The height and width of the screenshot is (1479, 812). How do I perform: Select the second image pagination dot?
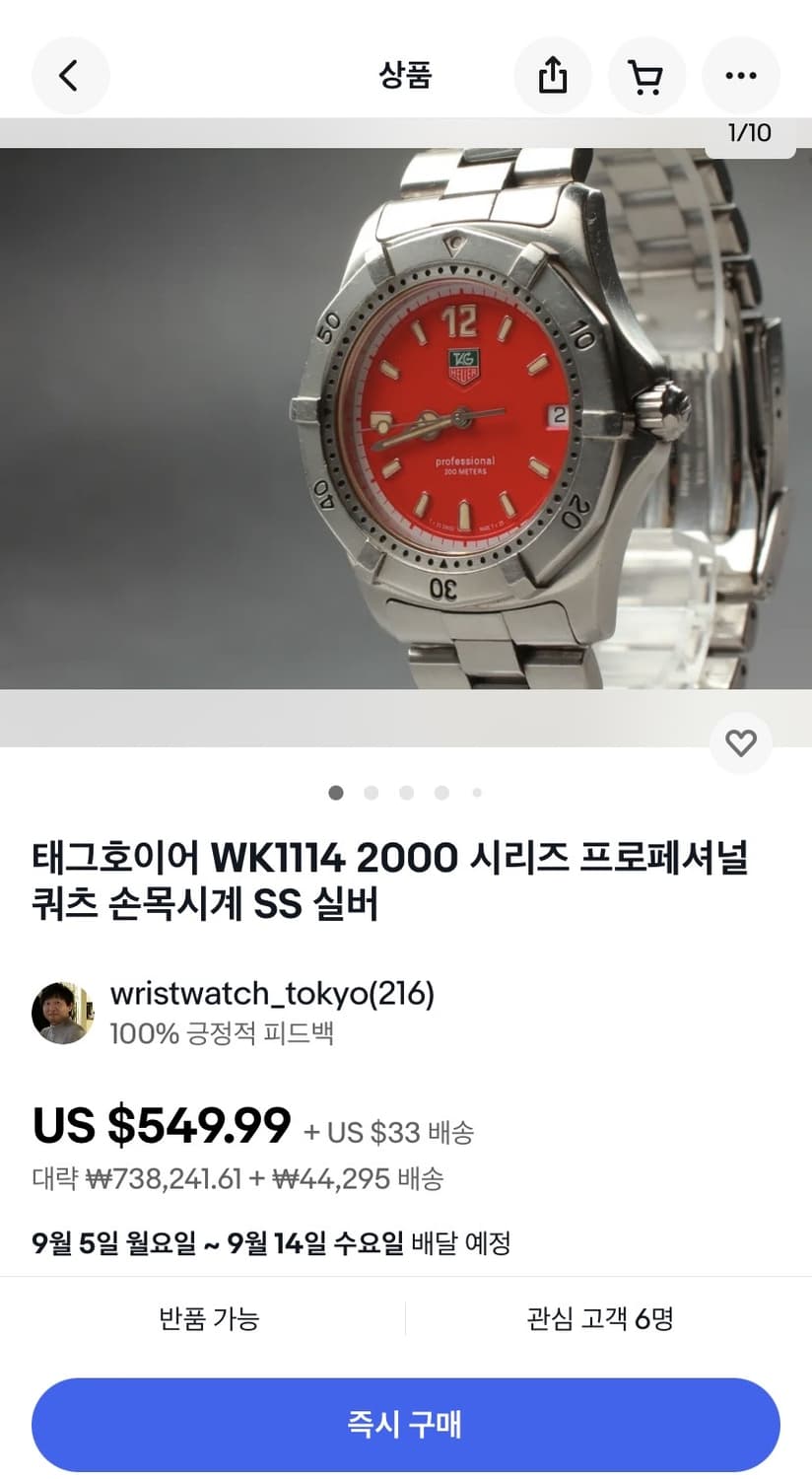pyautogui.click(x=372, y=792)
